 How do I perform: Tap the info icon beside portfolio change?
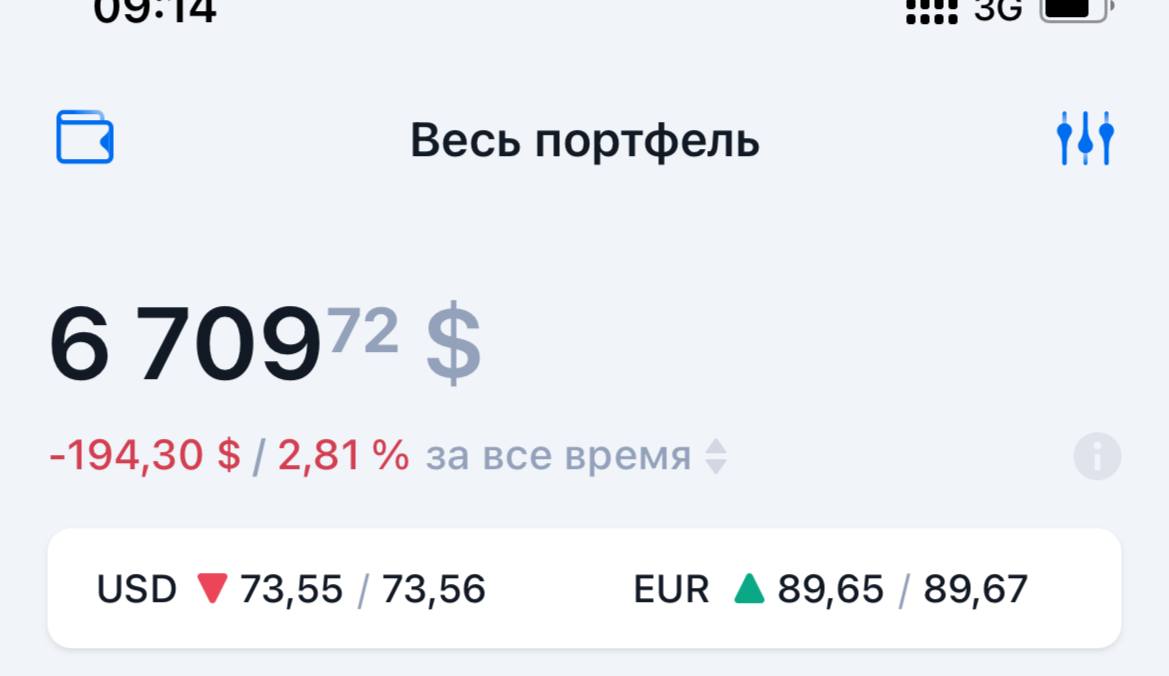tap(1097, 457)
